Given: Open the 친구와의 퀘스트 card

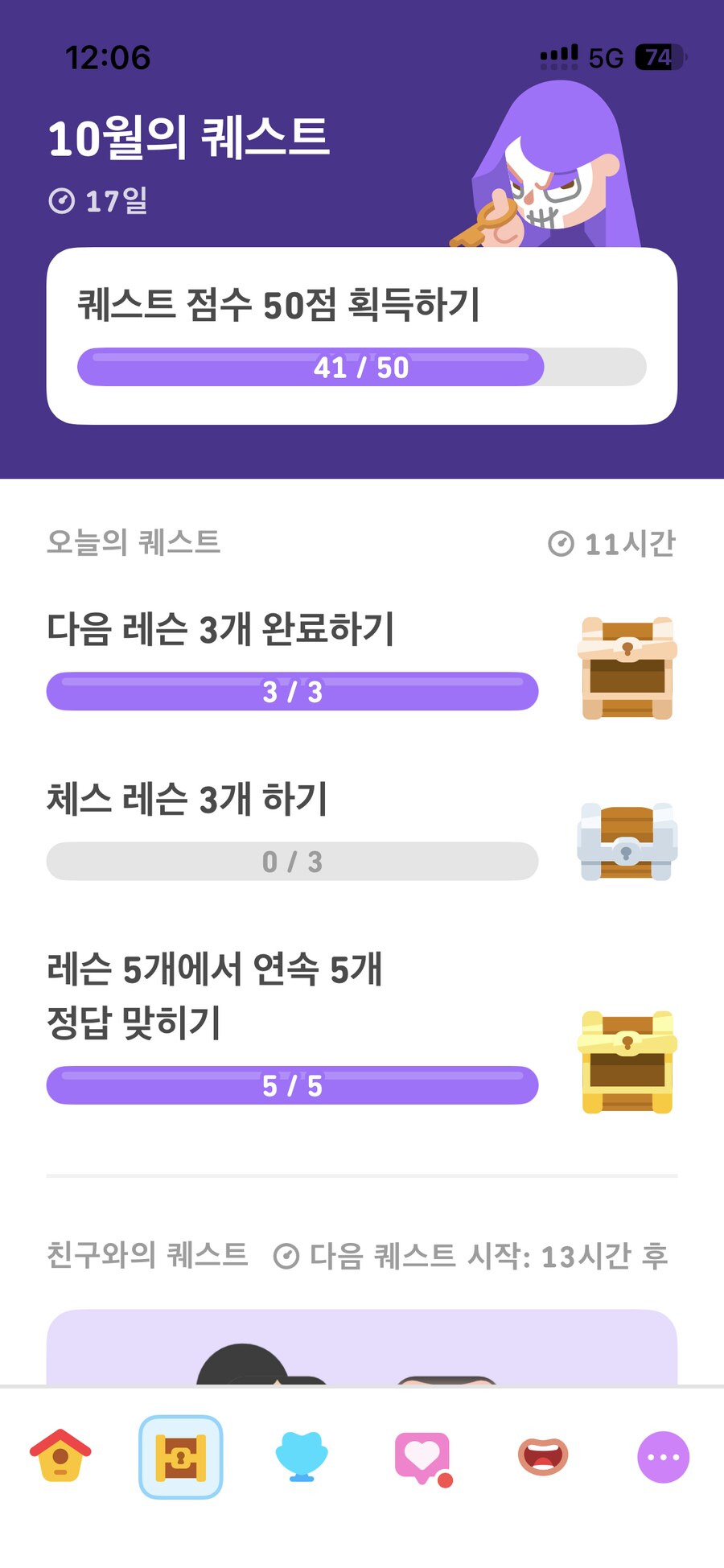Looking at the screenshot, I should click(362, 1348).
